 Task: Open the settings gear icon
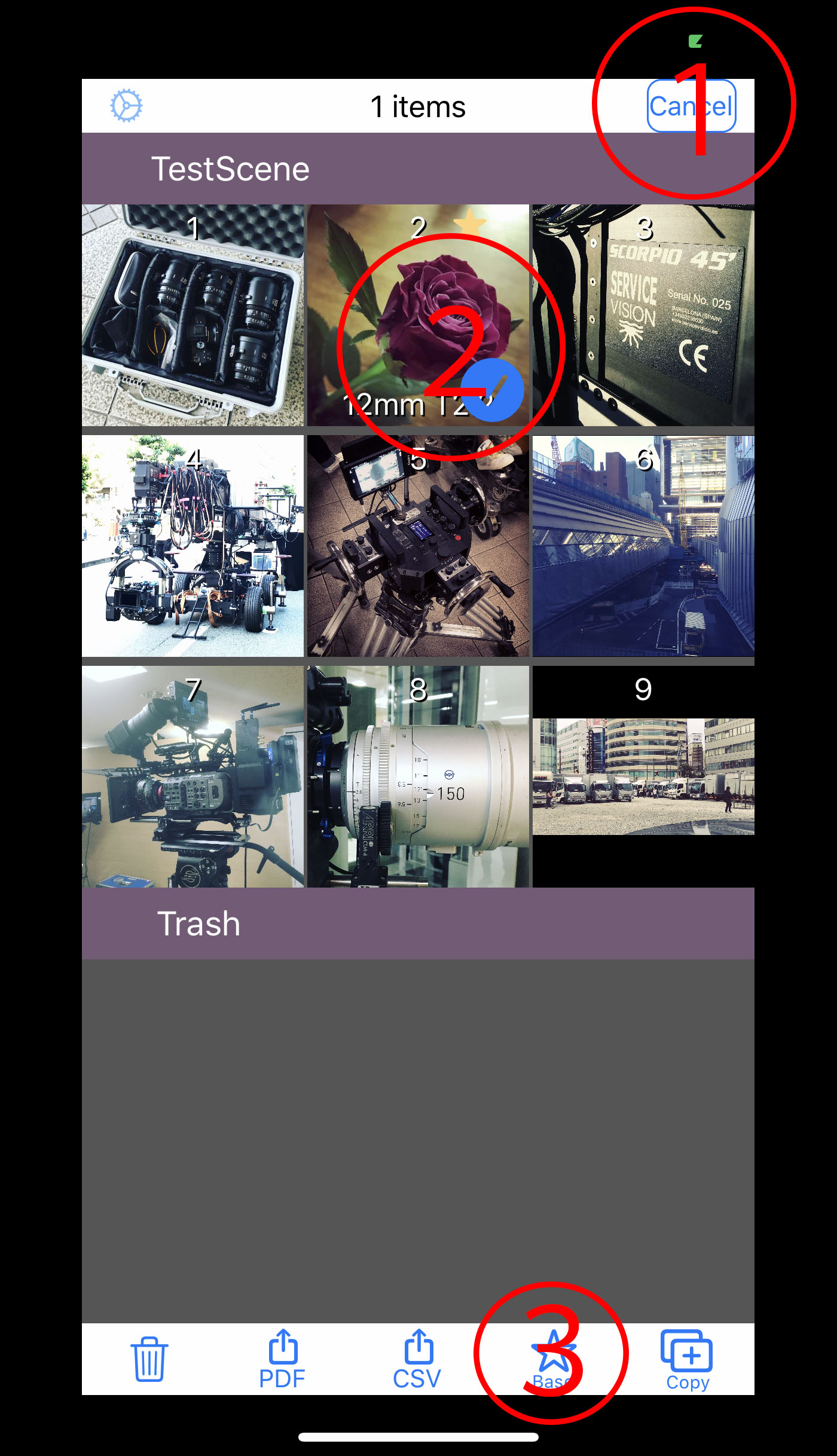point(126,106)
